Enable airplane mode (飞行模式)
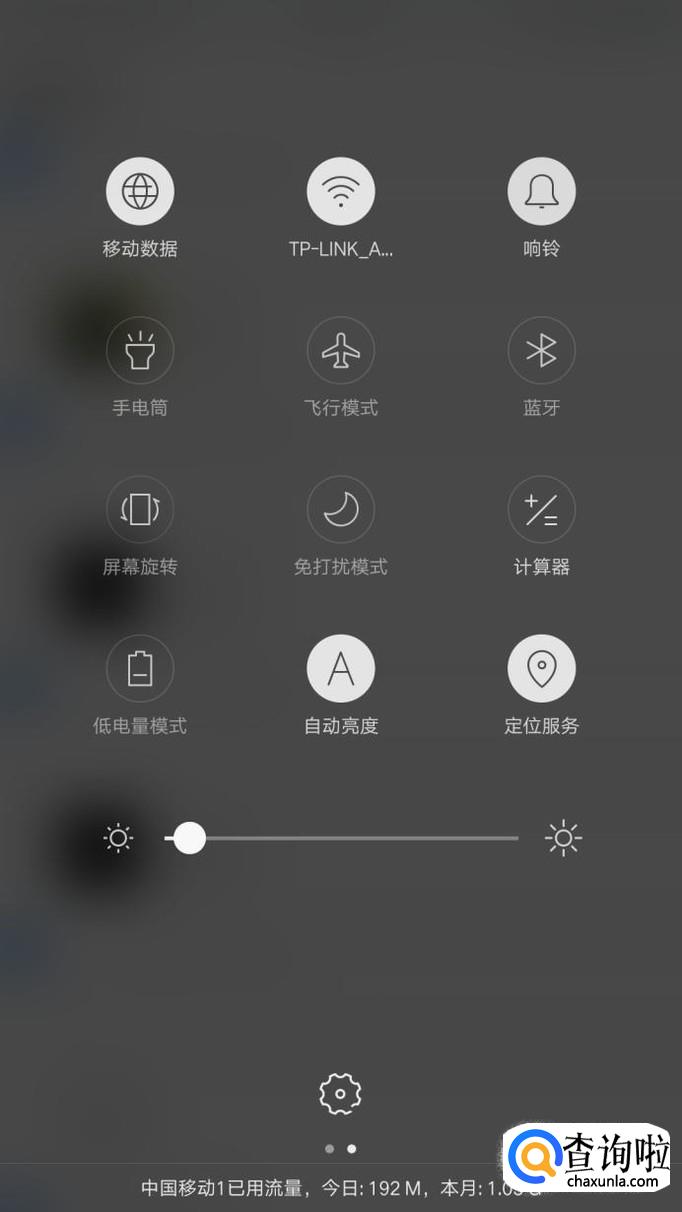The width and height of the screenshot is (682, 1212). click(x=341, y=350)
